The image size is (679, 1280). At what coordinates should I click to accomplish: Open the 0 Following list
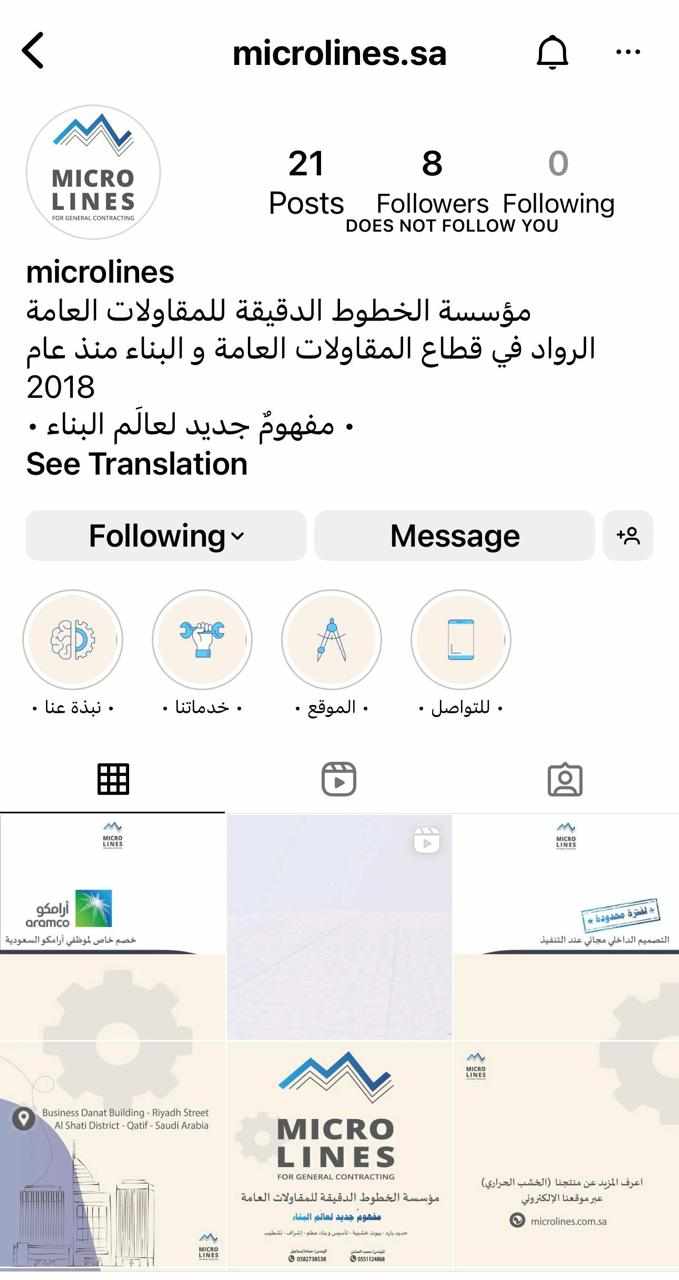click(558, 183)
